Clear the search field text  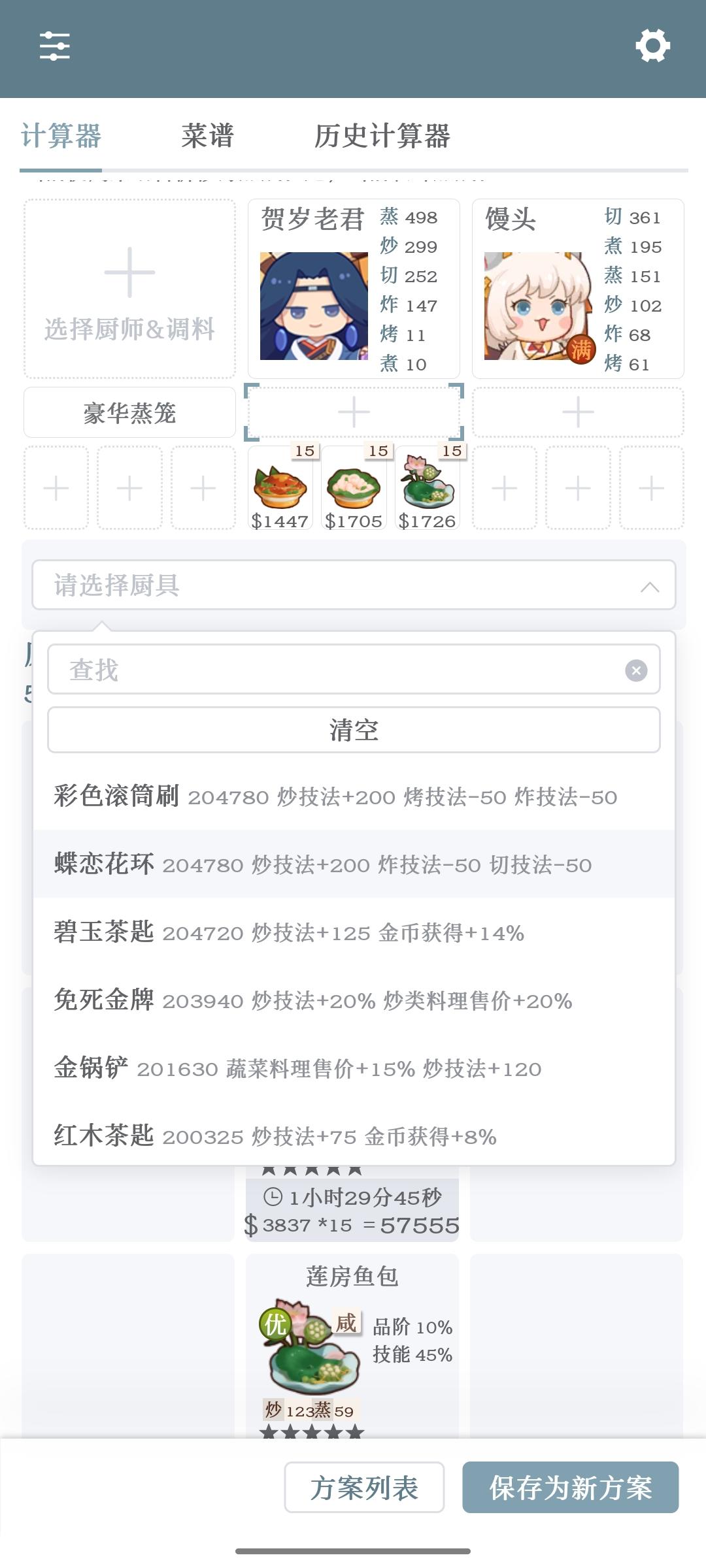coord(636,670)
